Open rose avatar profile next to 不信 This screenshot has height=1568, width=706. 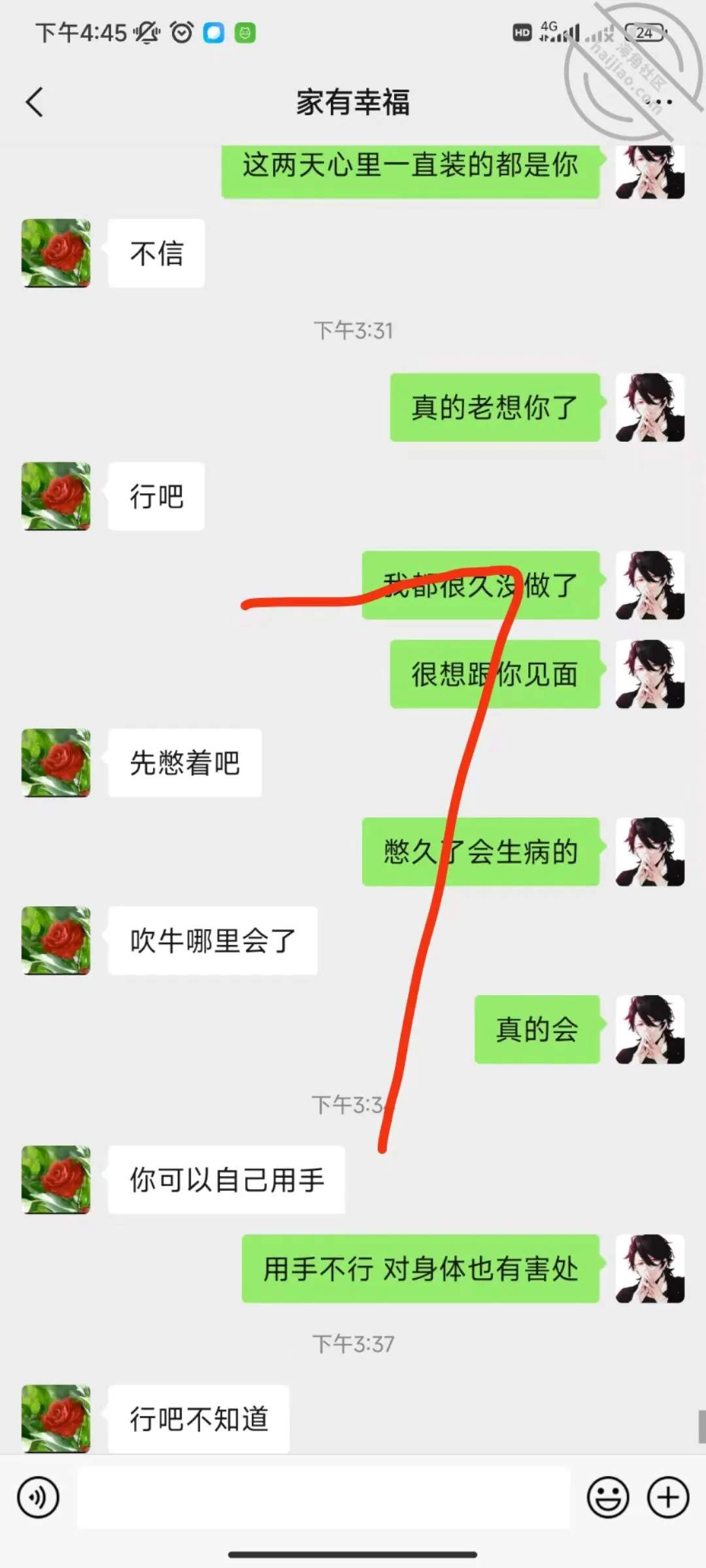coord(56,253)
